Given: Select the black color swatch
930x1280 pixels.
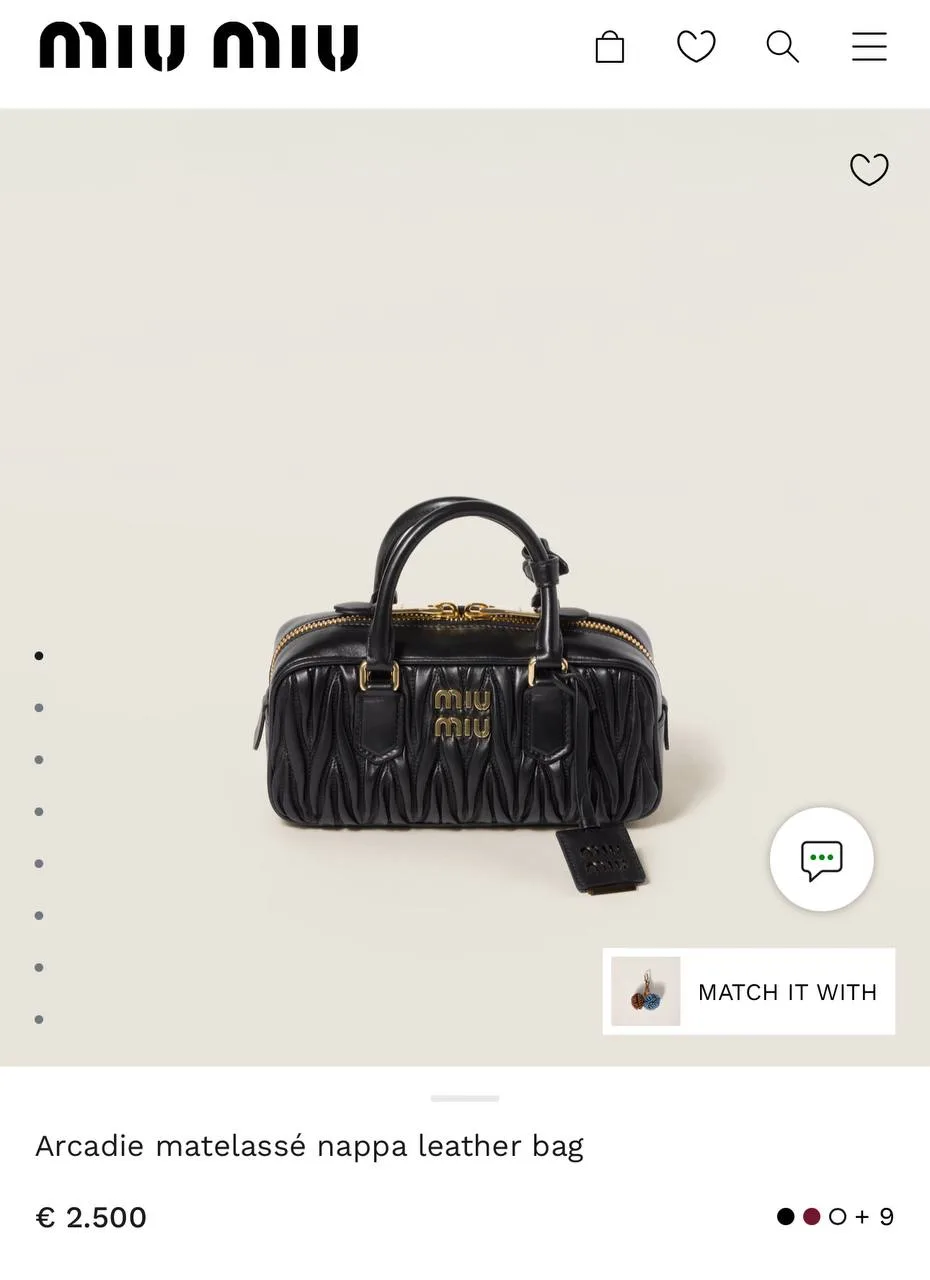Looking at the screenshot, I should (786, 1217).
